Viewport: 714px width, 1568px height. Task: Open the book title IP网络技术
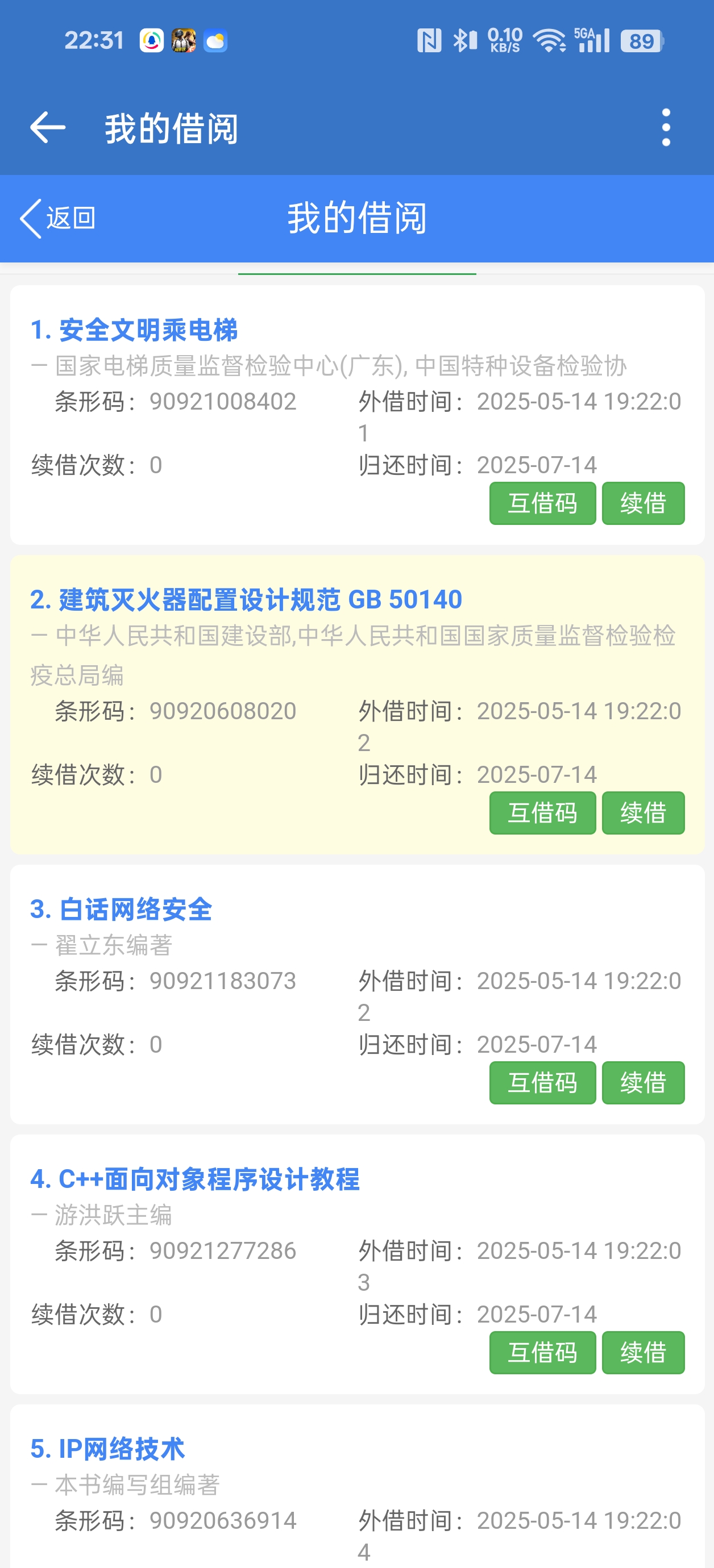coord(107,1449)
